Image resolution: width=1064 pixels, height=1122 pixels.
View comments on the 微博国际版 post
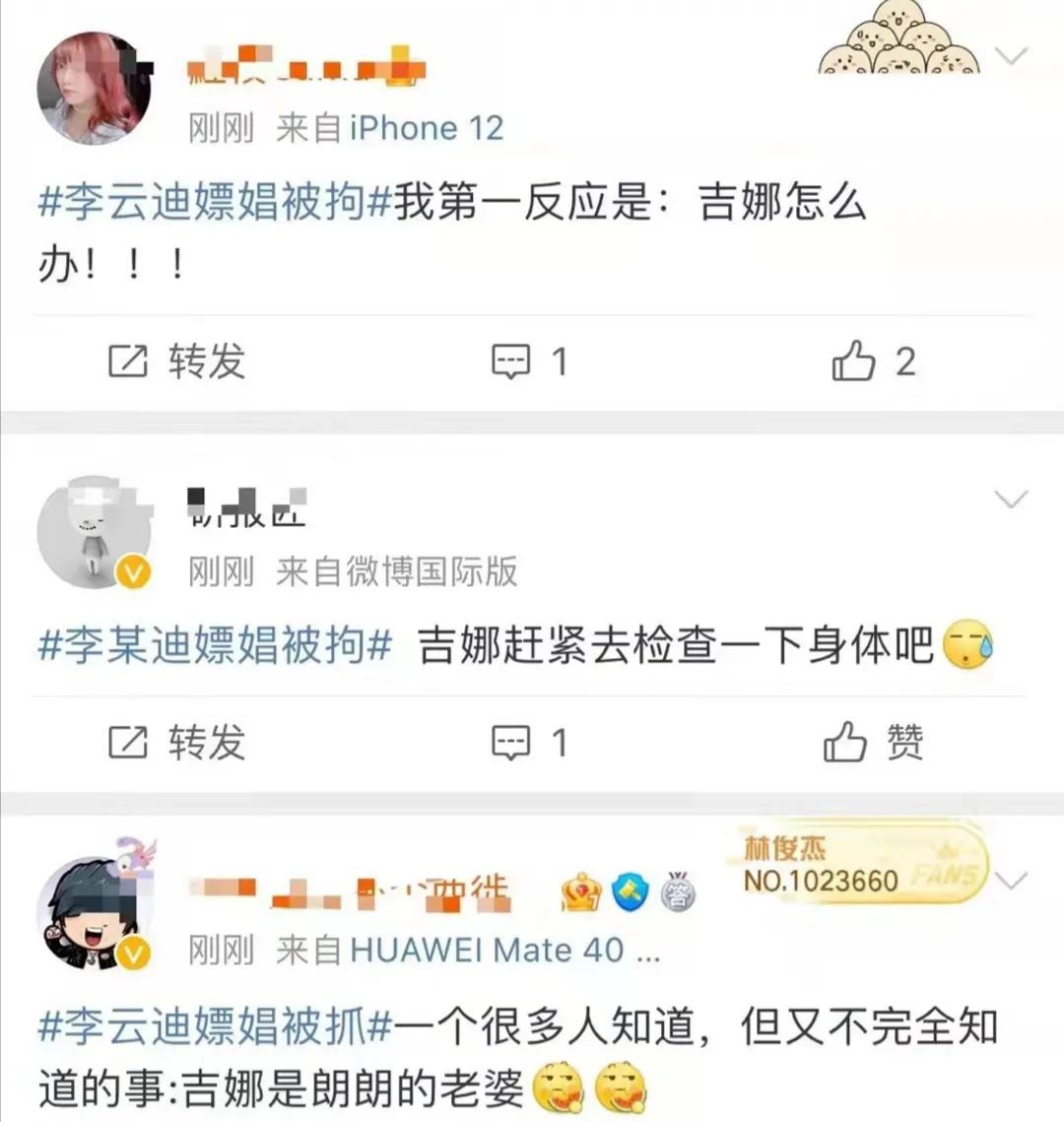tap(529, 742)
